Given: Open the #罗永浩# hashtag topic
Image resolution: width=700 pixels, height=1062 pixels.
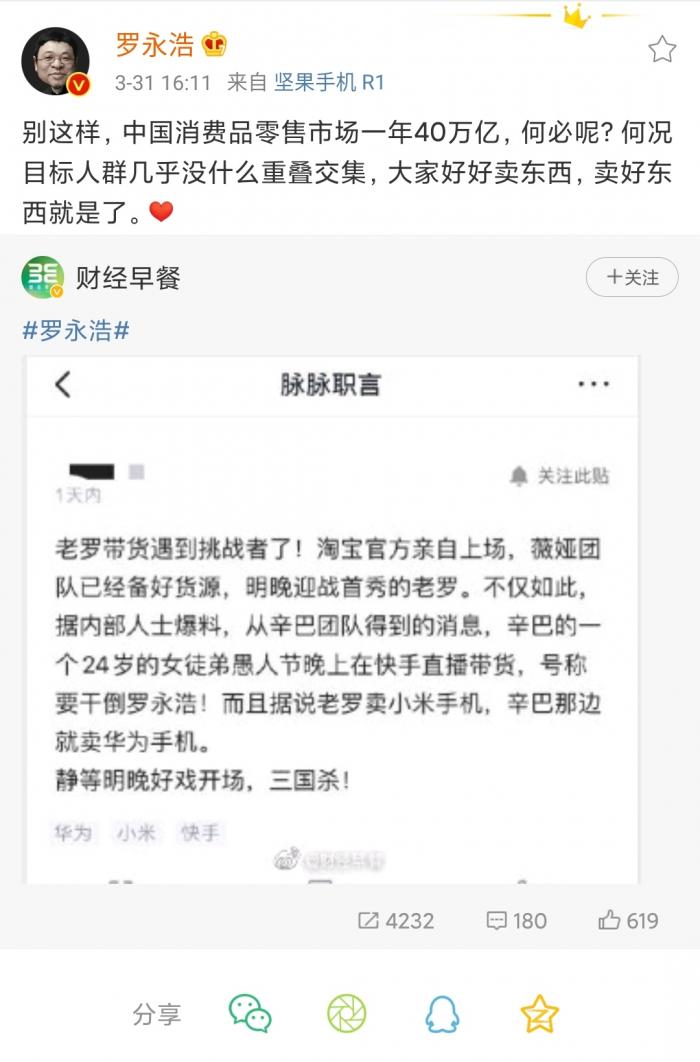Looking at the screenshot, I should pos(76,331).
